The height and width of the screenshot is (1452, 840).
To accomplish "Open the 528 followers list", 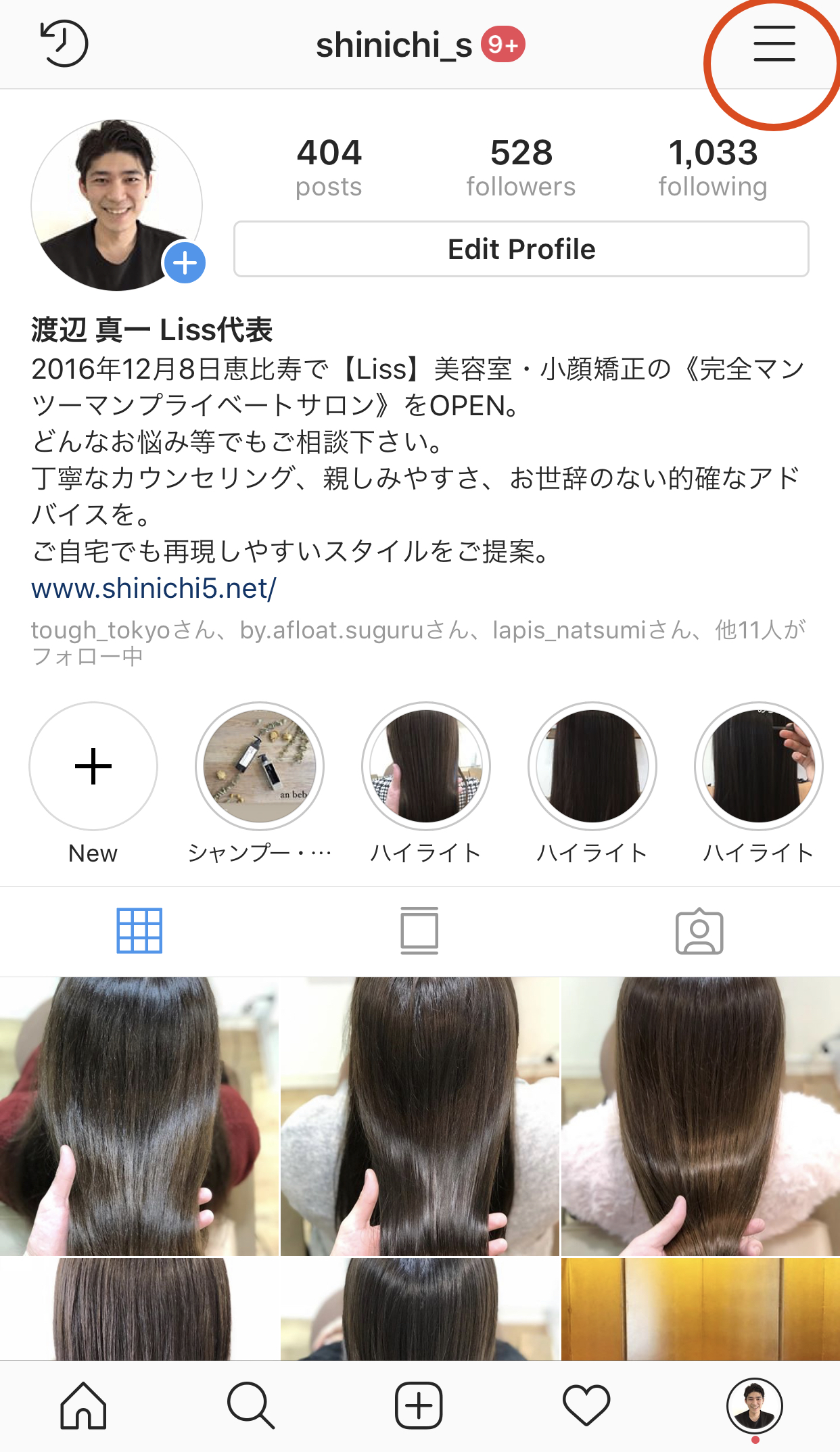I will 521,167.
